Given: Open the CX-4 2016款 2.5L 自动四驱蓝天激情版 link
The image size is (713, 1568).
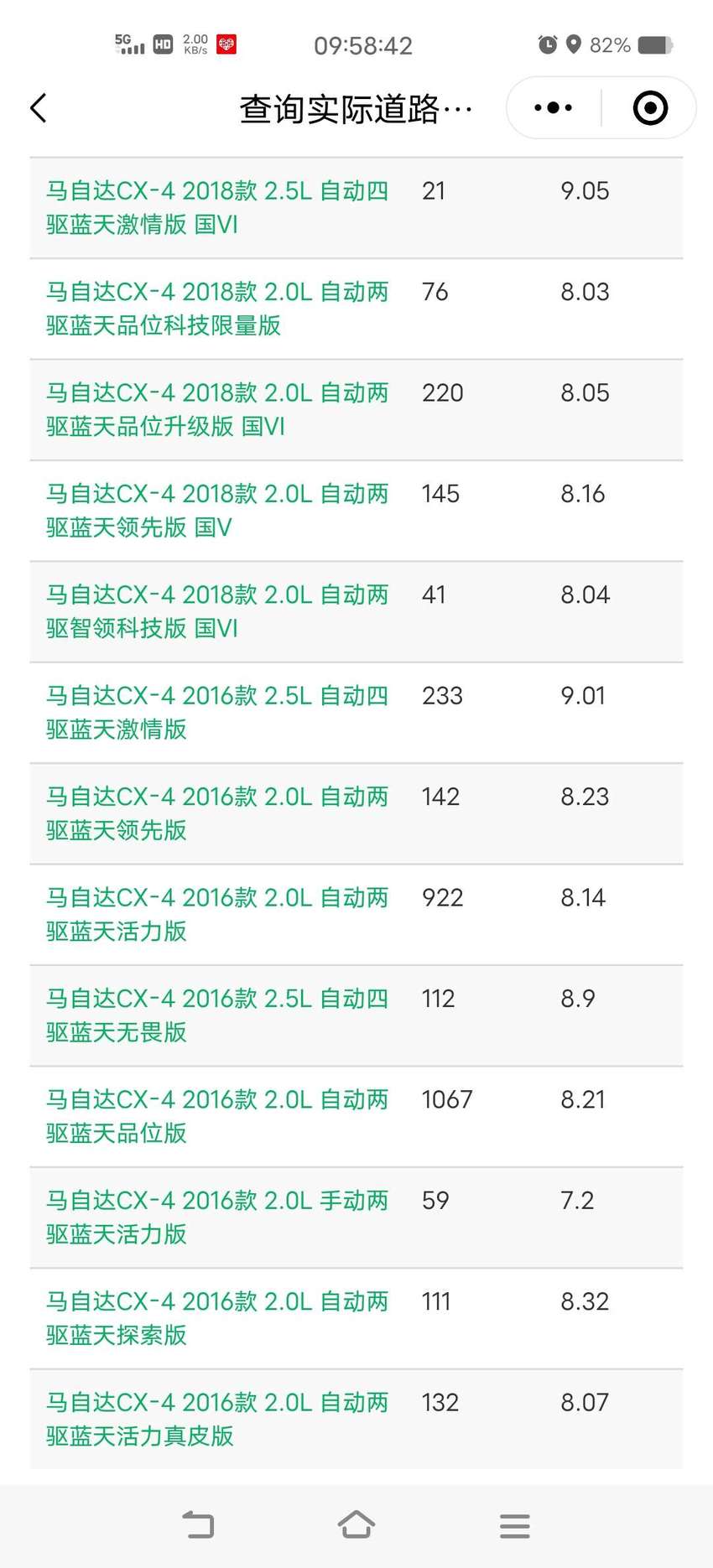Looking at the screenshot, I should point(217,712).
